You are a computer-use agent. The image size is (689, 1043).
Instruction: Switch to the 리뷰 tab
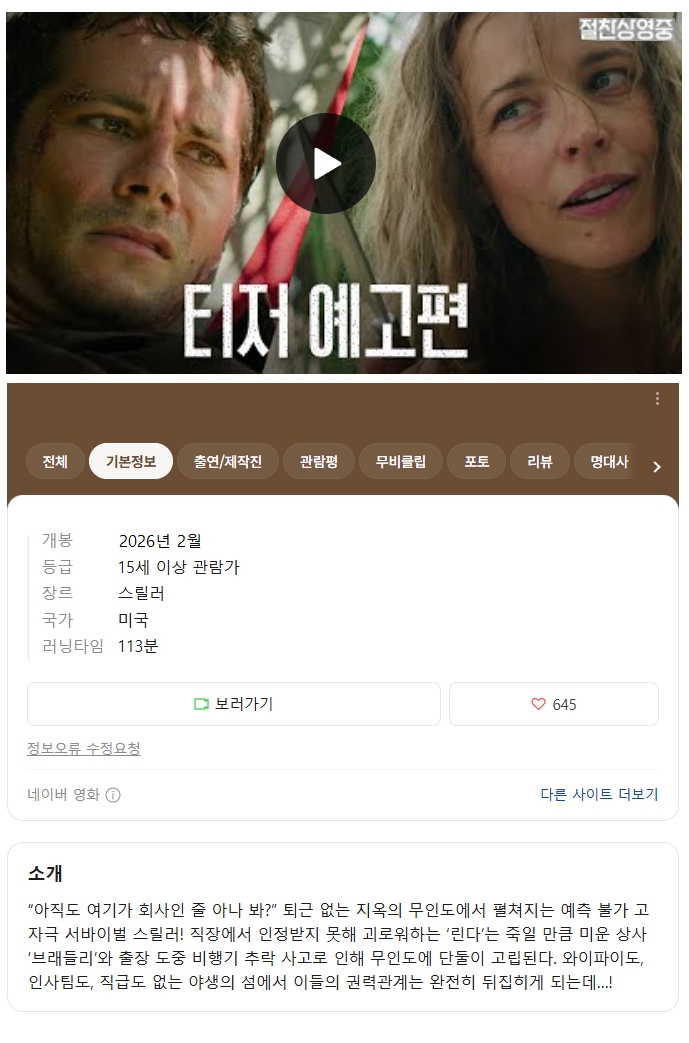[539, 461]
